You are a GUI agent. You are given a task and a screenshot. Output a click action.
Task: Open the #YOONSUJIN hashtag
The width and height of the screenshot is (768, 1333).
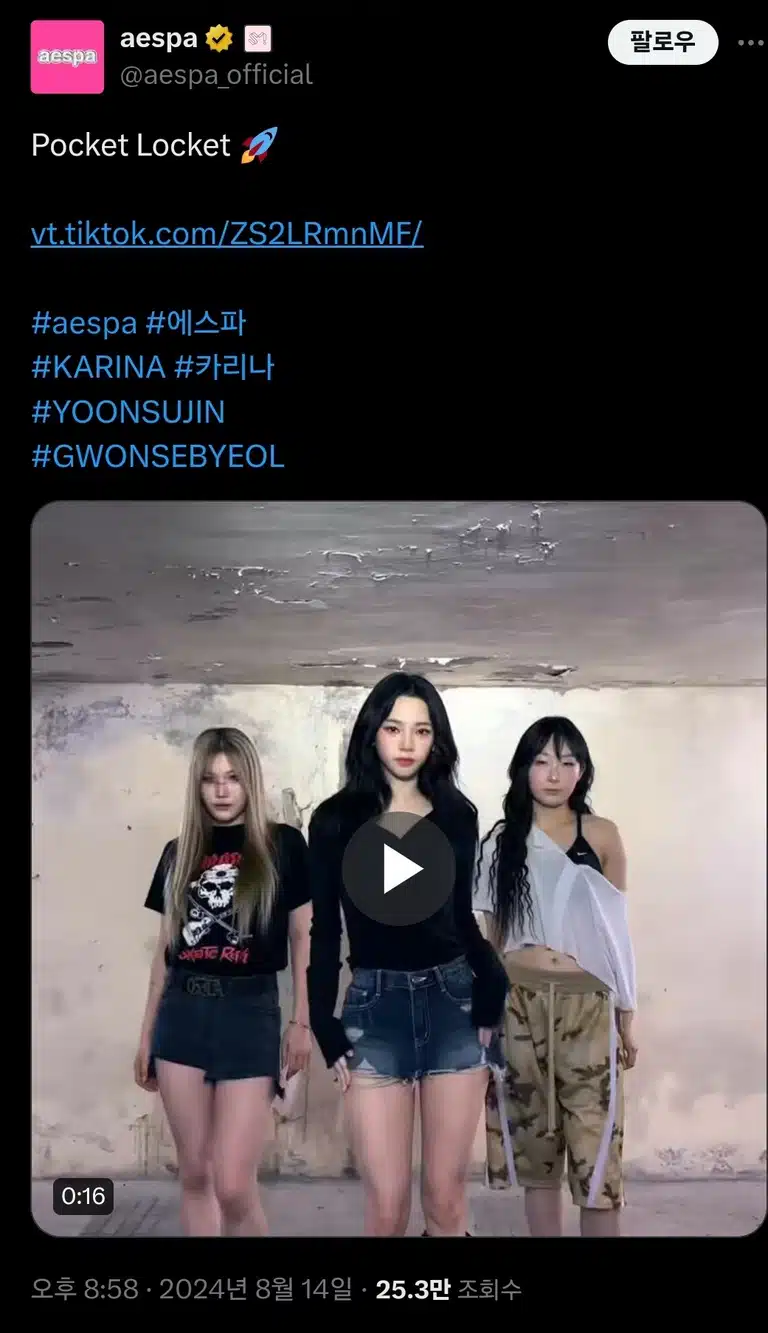[128, 412]
